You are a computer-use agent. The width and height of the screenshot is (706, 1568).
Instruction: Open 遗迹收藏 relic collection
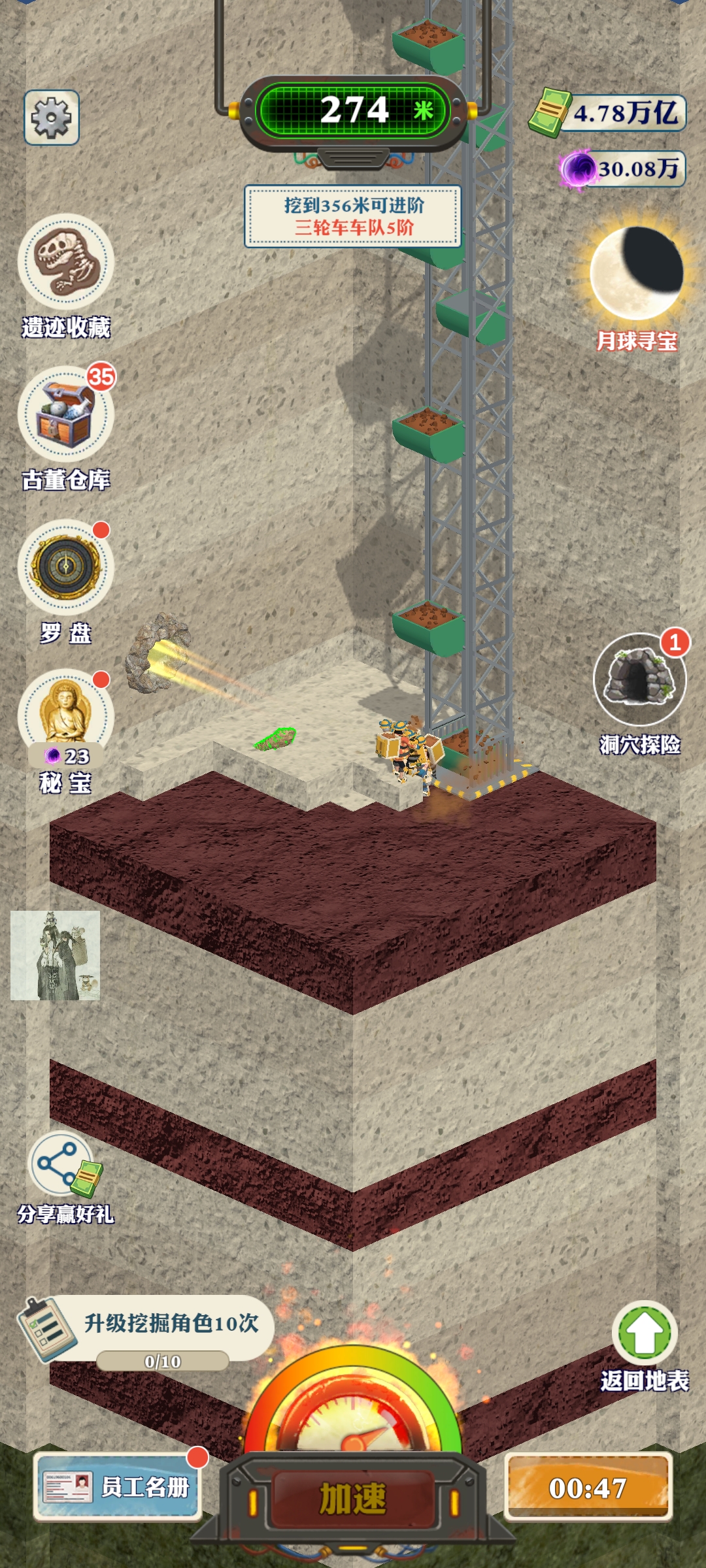(66, 263)
